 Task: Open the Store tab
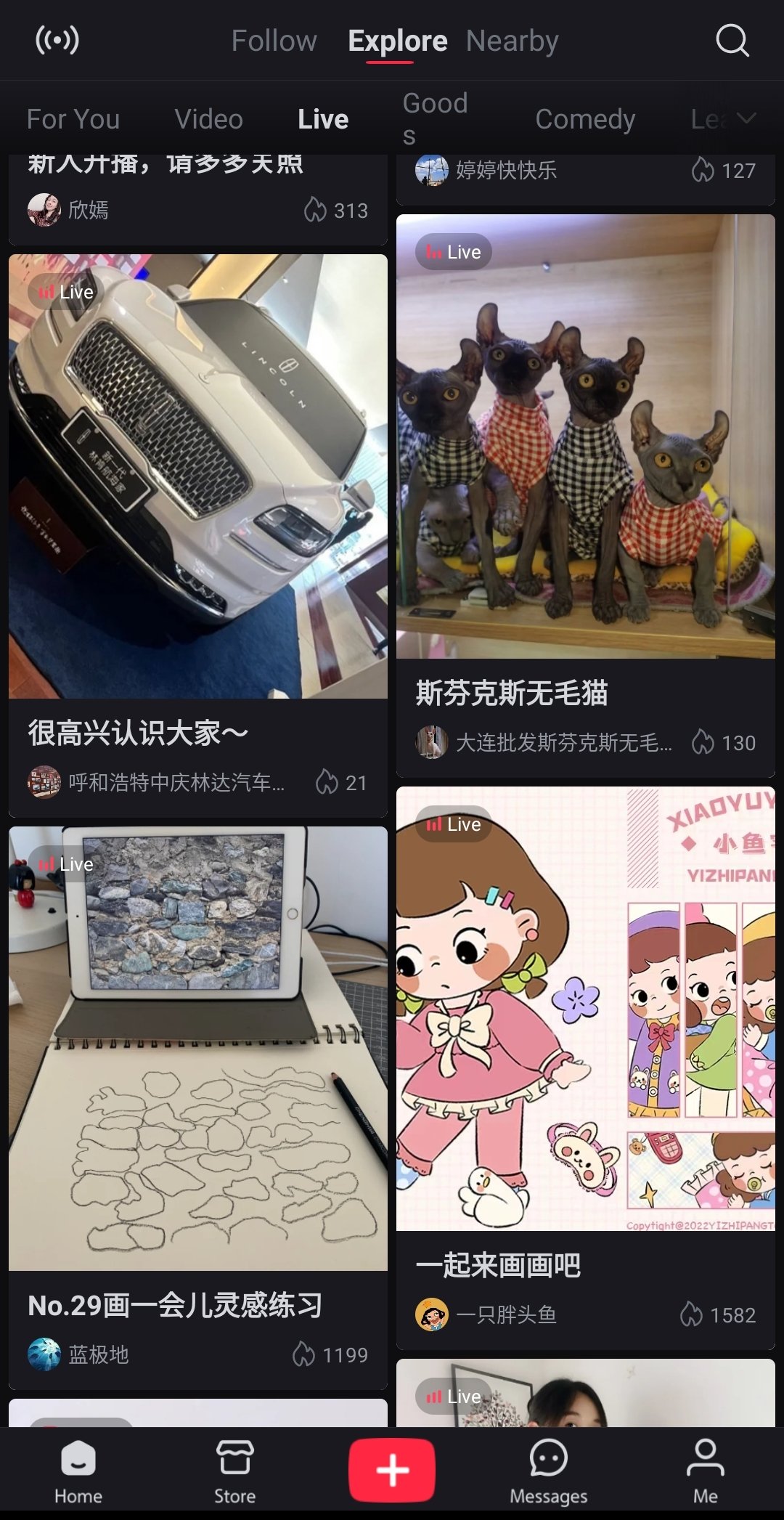coord(234,1472)
